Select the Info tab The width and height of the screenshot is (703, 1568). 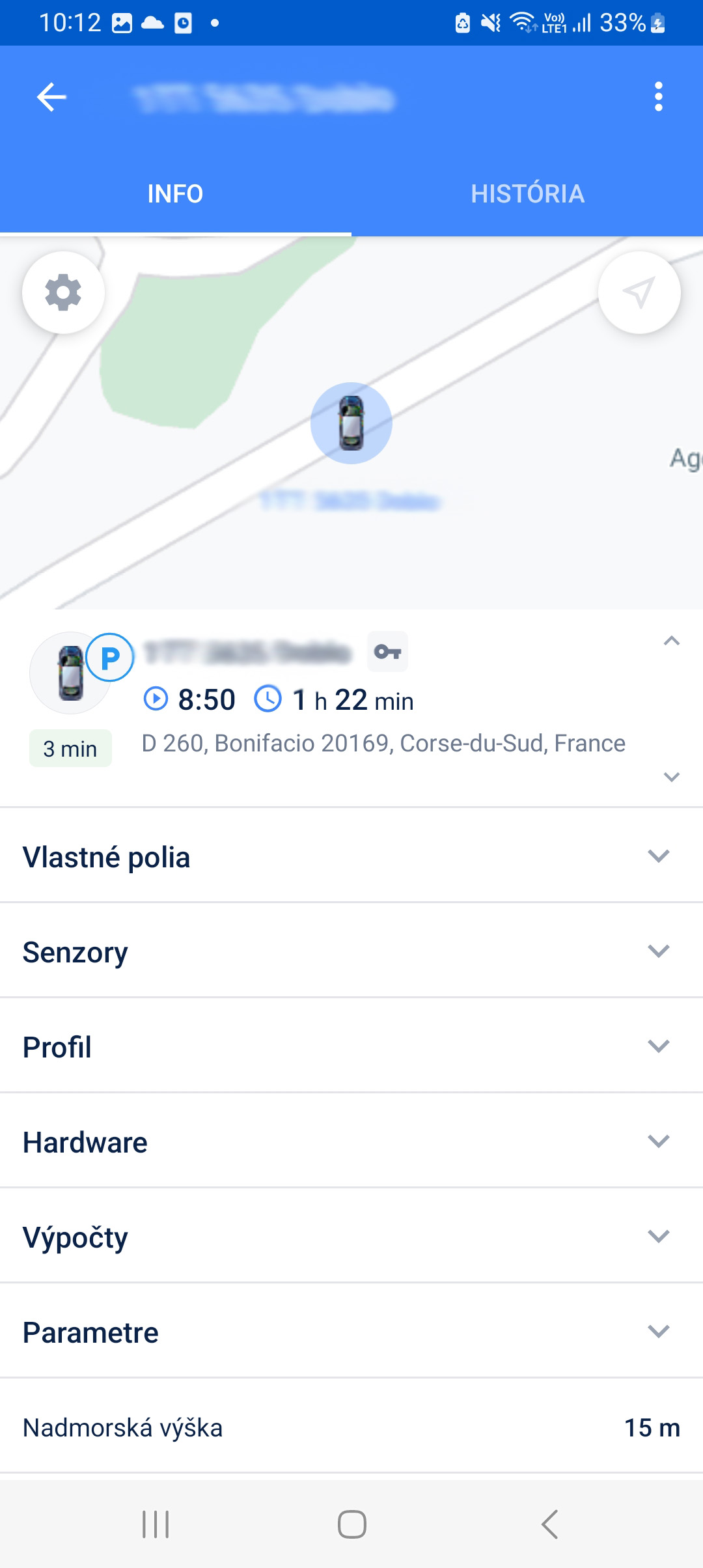[x=176, y=193]
